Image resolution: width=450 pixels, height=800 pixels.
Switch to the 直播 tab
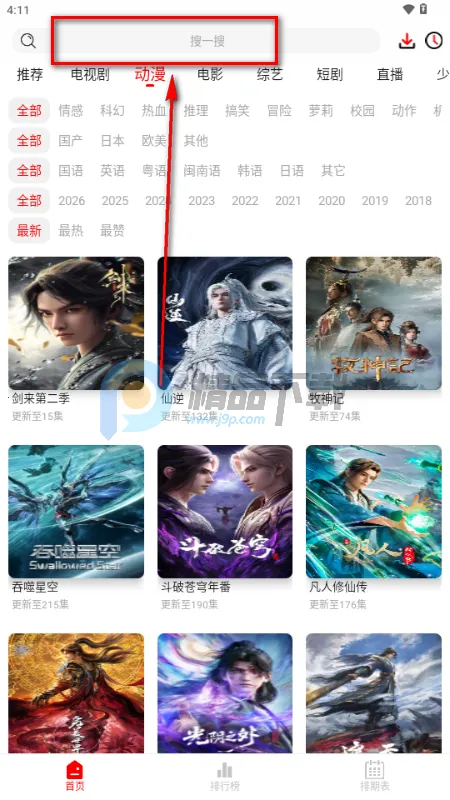point(390,75)
